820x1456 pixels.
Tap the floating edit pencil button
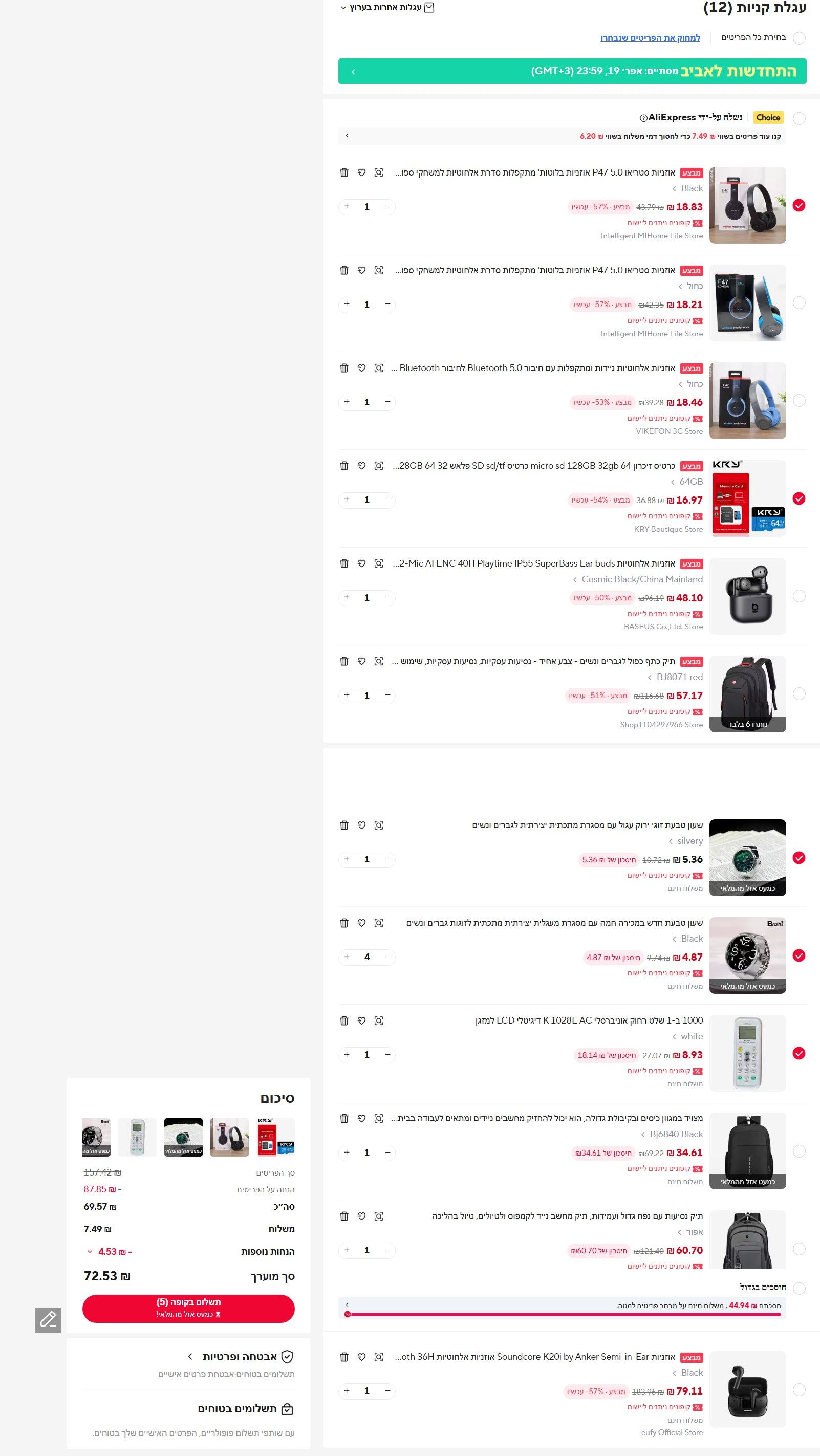[48, 1320]
